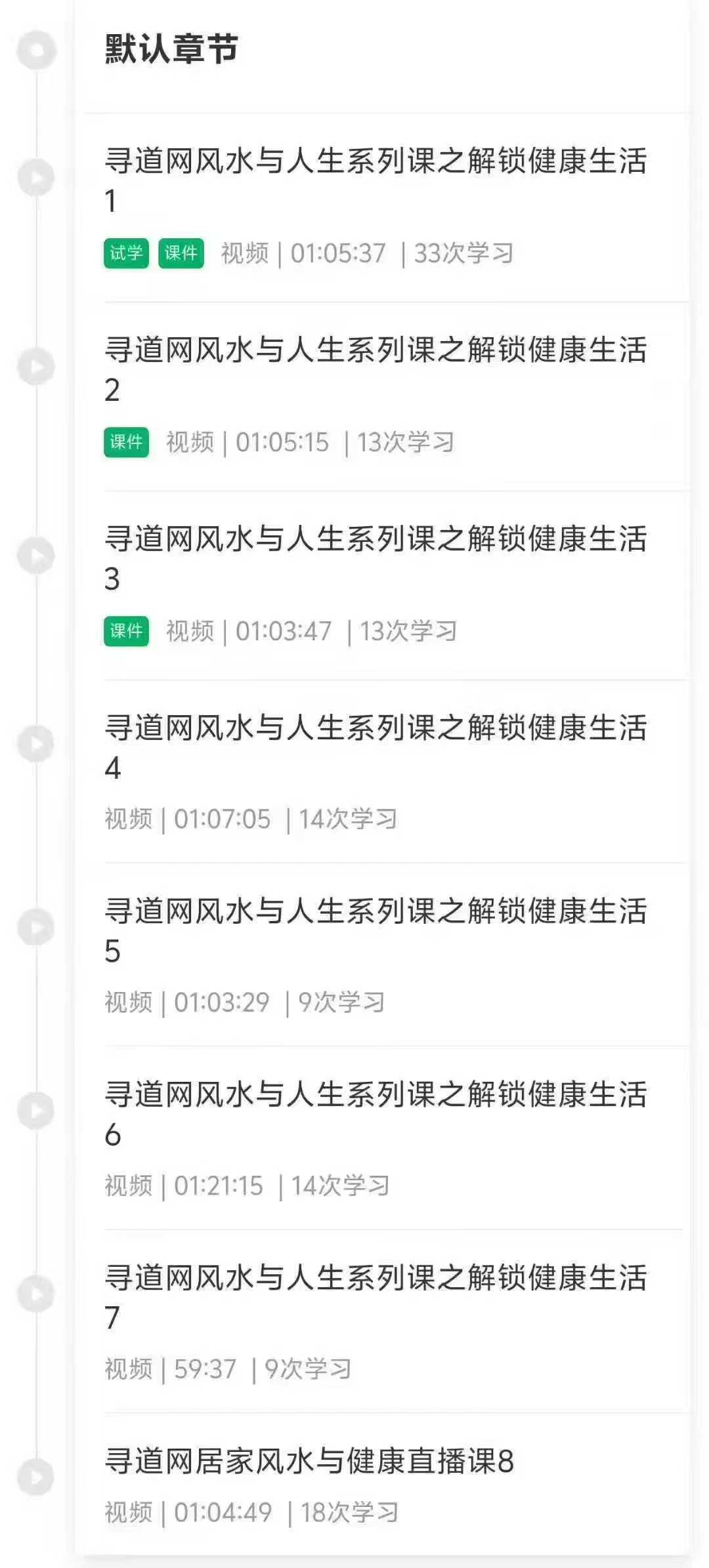The width and height of the screenshot is (709, 1568).
Task: Tap the 课件 tag on lesson 2
Action: pos(126,442)
